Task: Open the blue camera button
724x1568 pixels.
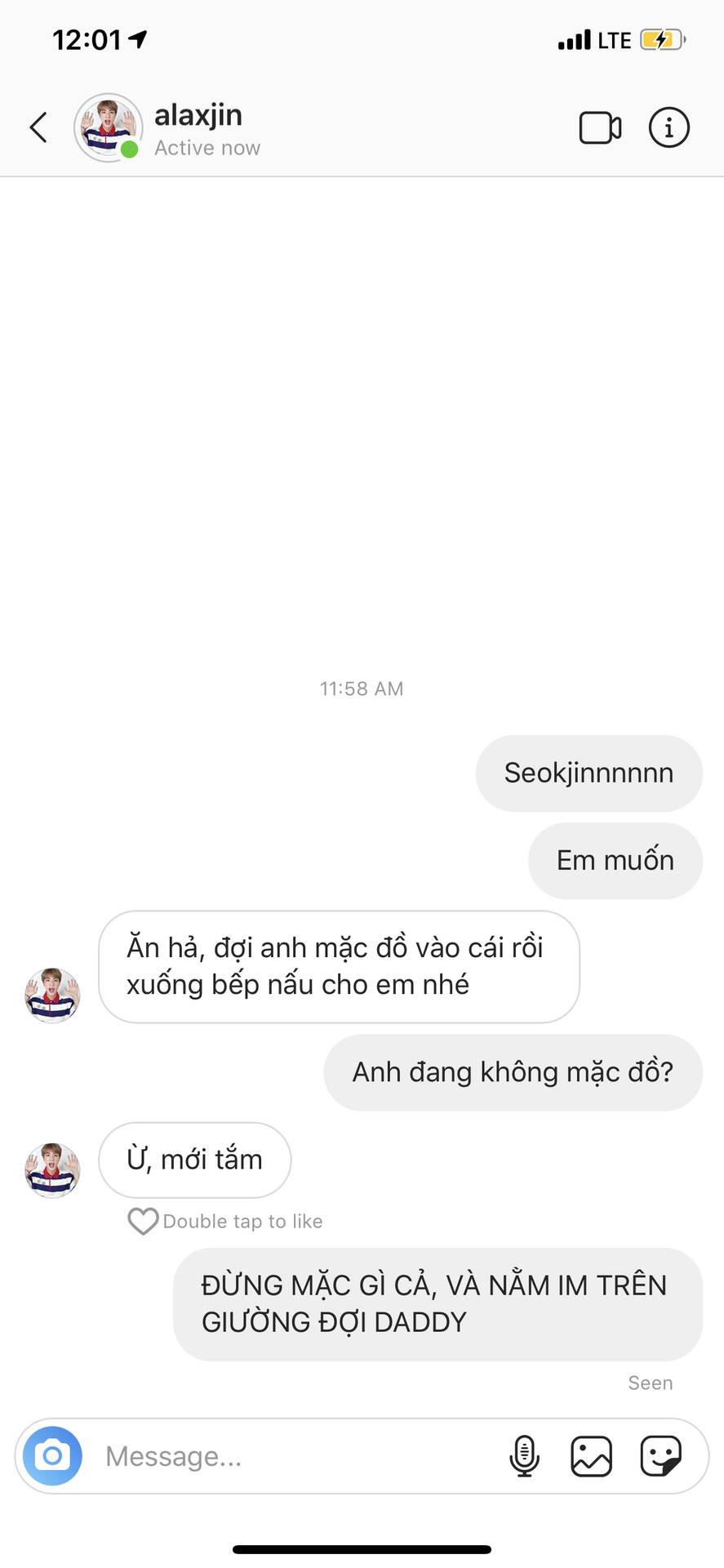Action: click(x=52, y=1455)
